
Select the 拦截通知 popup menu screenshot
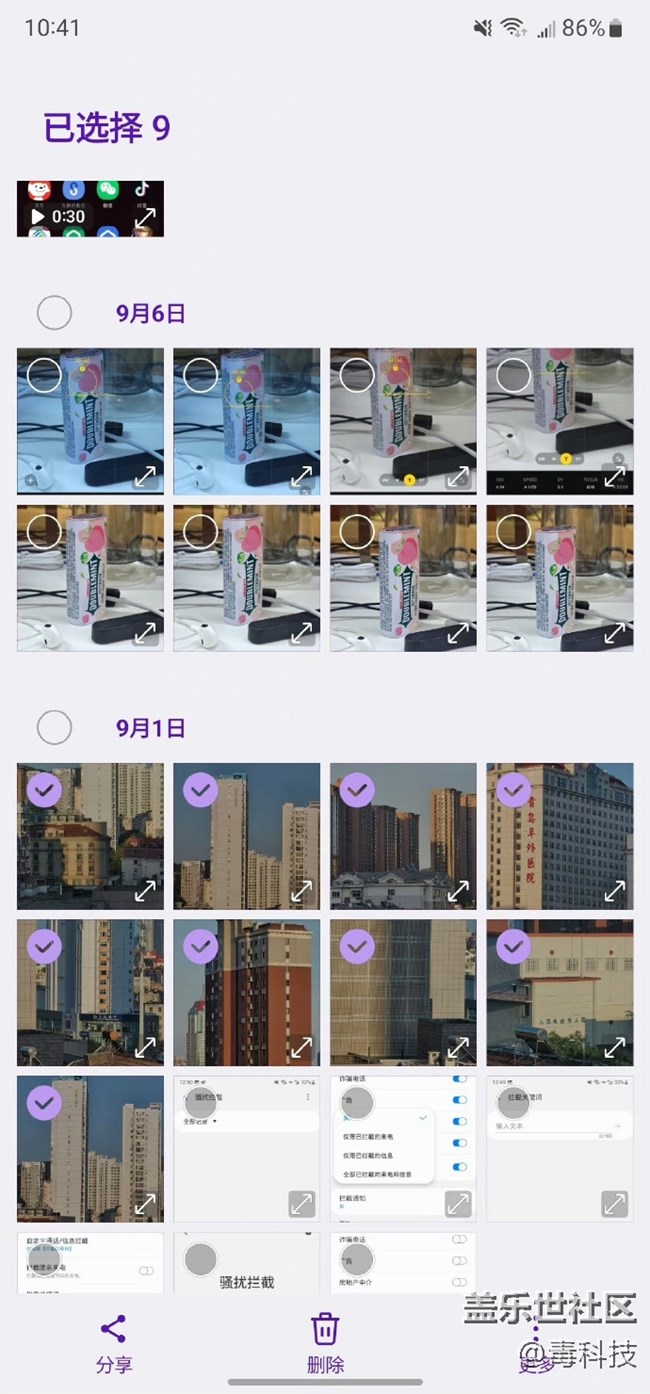357,1102
